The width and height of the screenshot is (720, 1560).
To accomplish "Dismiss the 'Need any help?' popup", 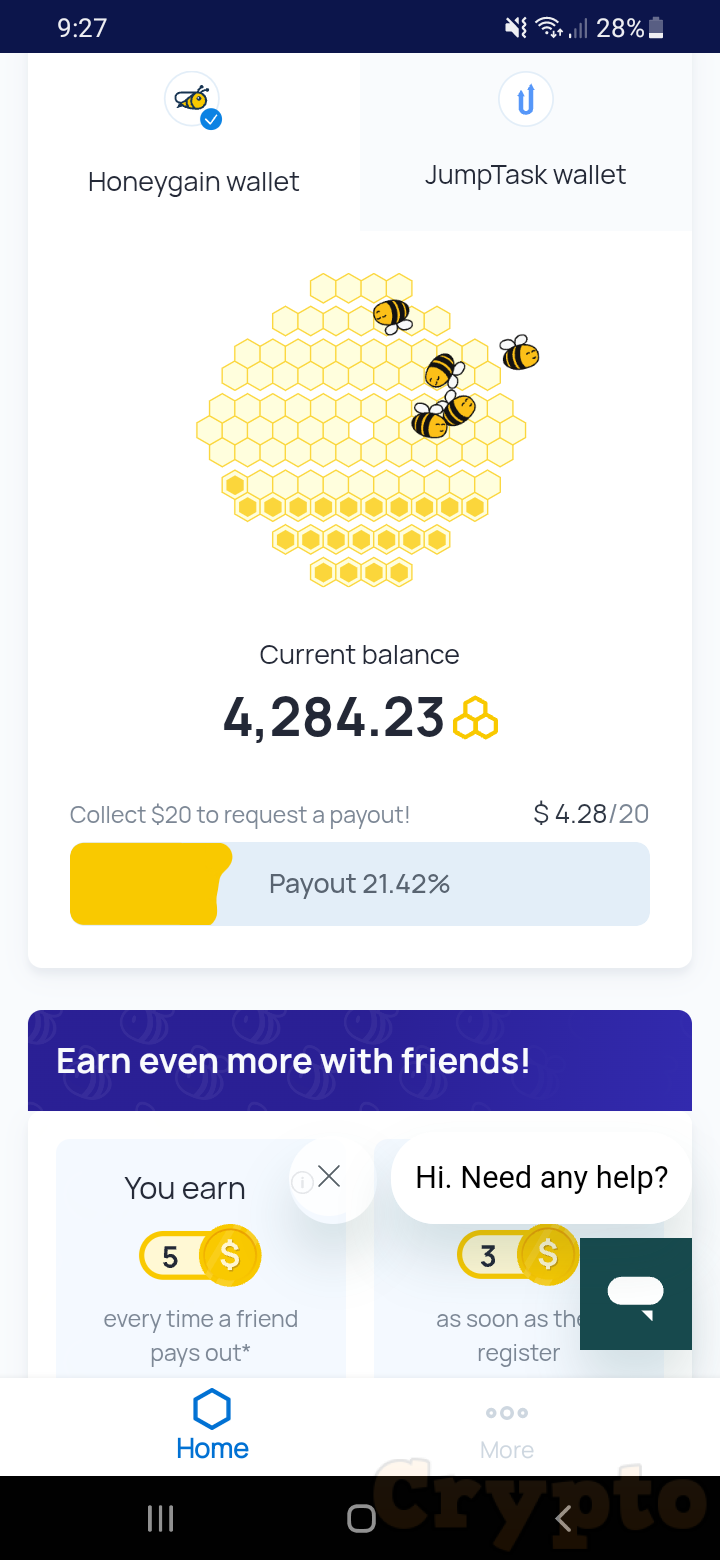I will click(x=329, y=1177).
